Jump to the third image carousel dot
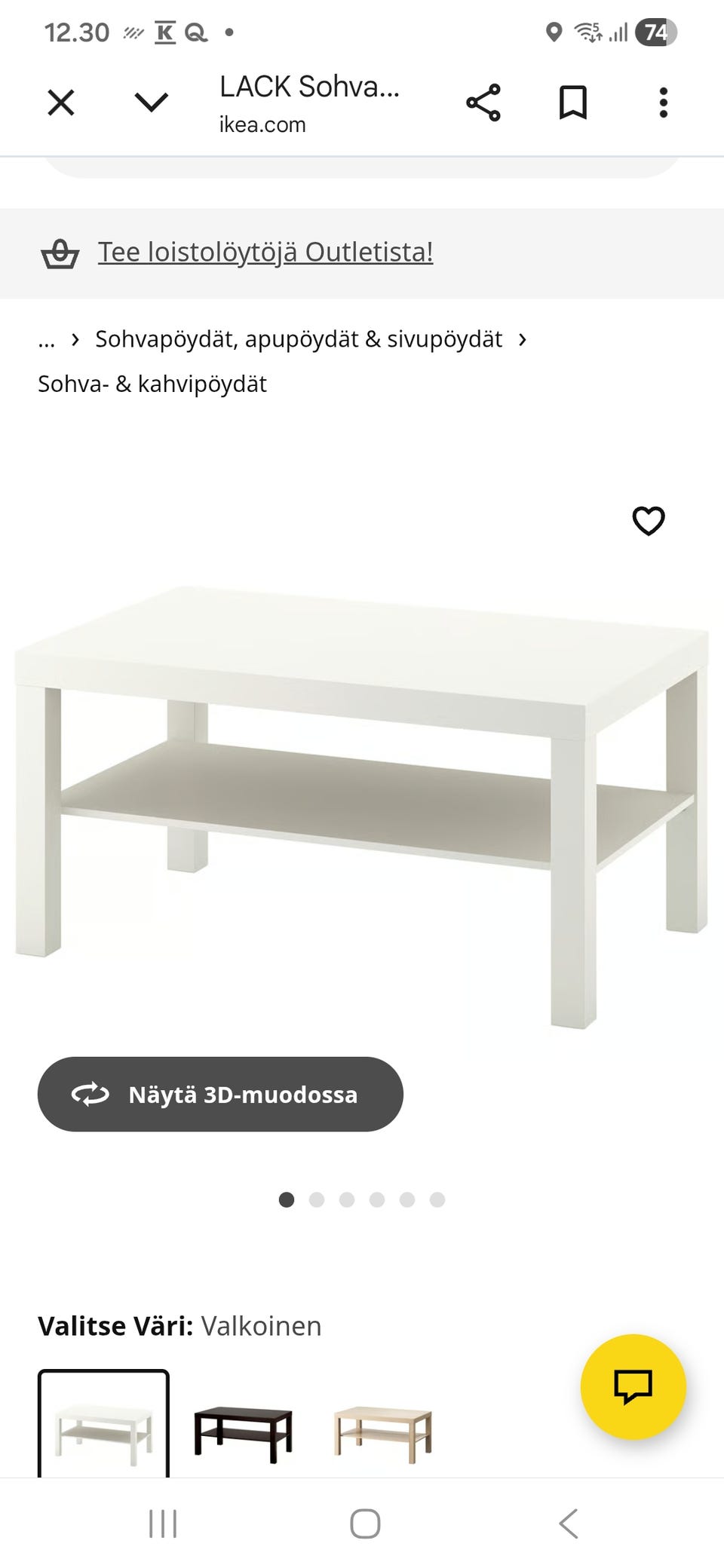Screen dimensions: 724x1568 pos(347,1199)
